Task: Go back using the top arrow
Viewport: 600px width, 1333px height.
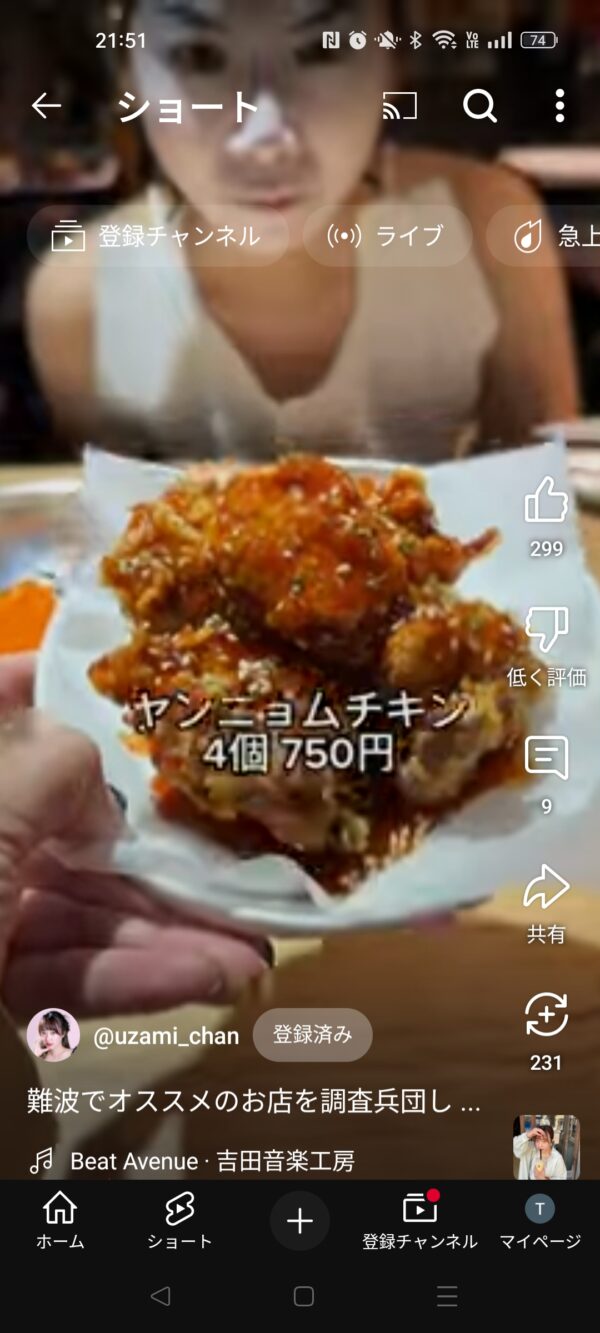Action: (46, 105)
